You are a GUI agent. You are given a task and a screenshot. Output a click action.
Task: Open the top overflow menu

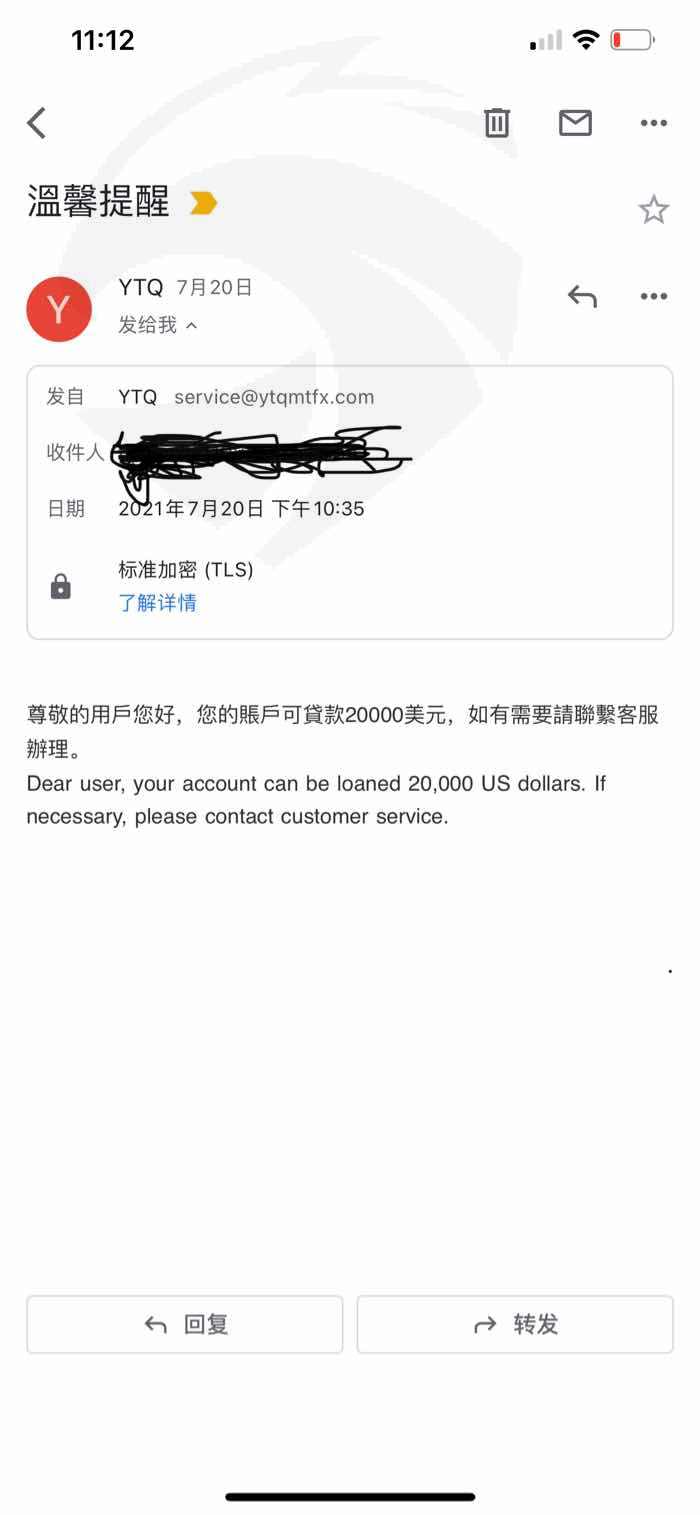pyautogui.click(x=653, y=123)
